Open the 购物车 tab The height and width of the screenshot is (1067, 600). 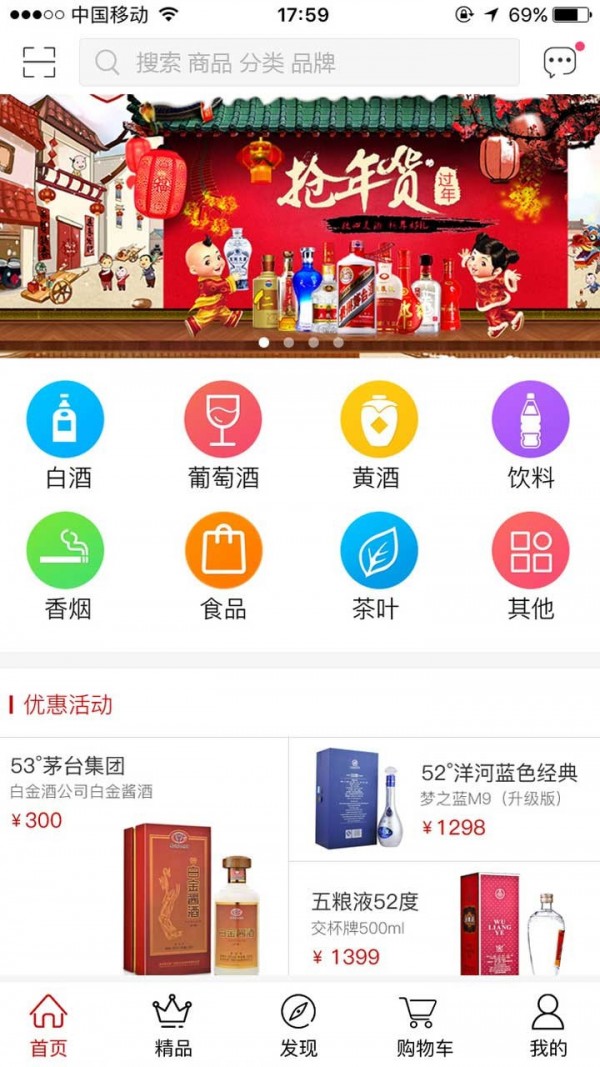tap(424, 1024)
